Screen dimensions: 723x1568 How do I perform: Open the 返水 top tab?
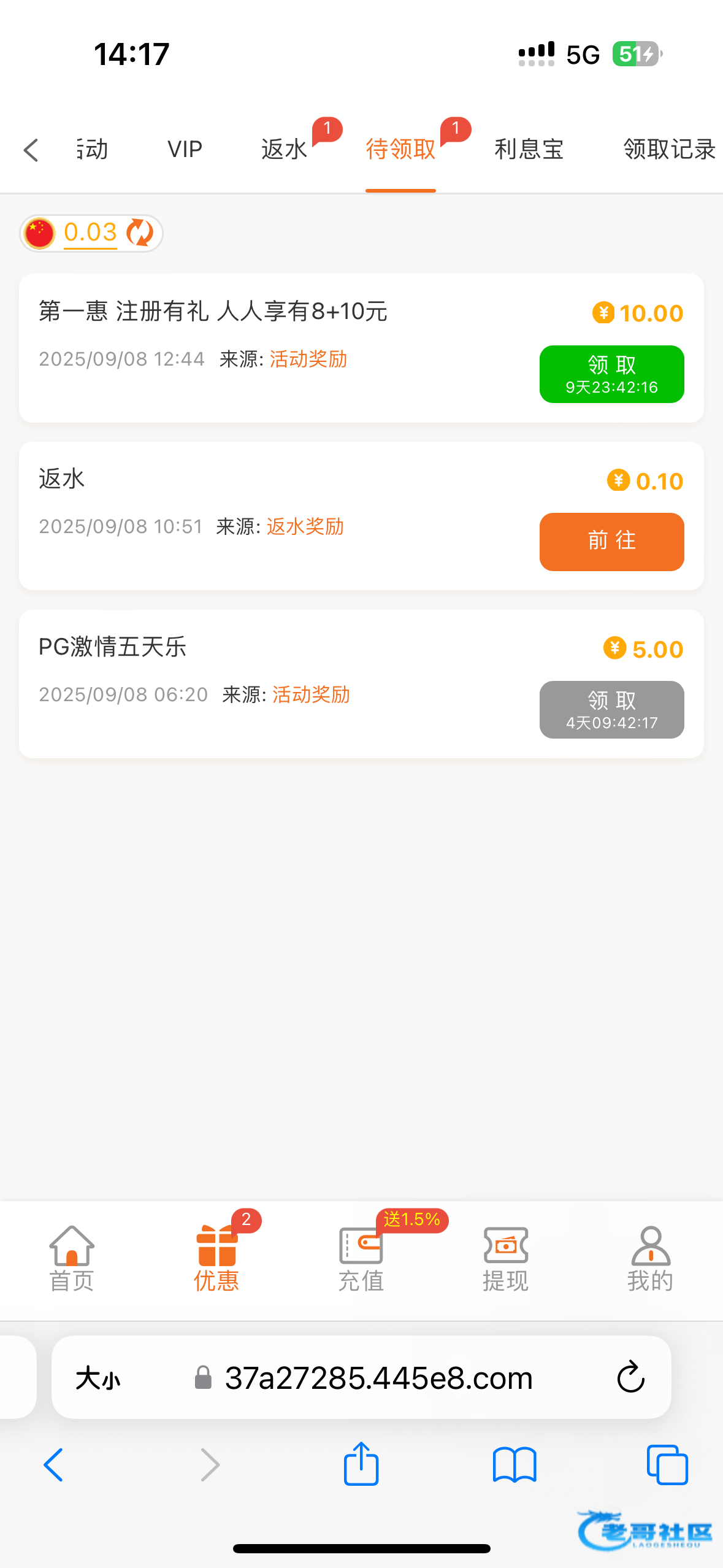point(284,149)
